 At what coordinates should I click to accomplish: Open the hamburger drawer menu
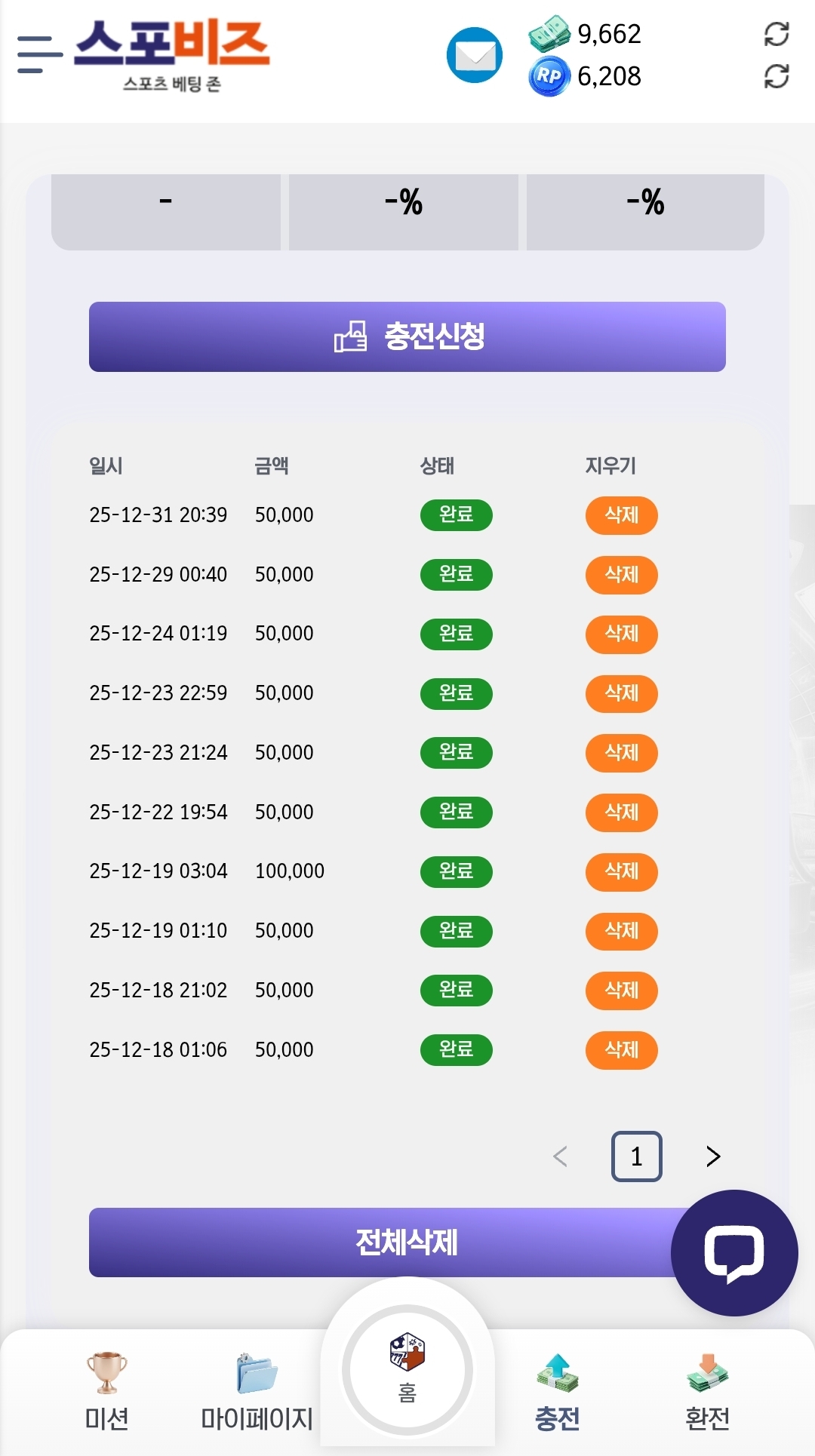[x=39, y=54]
